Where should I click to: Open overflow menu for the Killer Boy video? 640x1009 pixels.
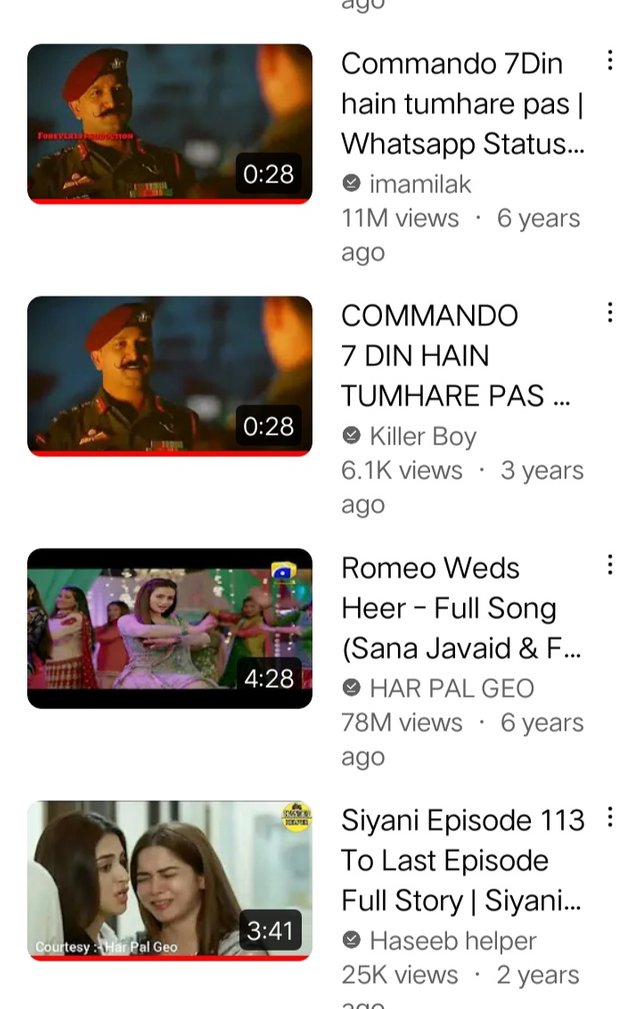pyautogui.click(x=609, y=313)
